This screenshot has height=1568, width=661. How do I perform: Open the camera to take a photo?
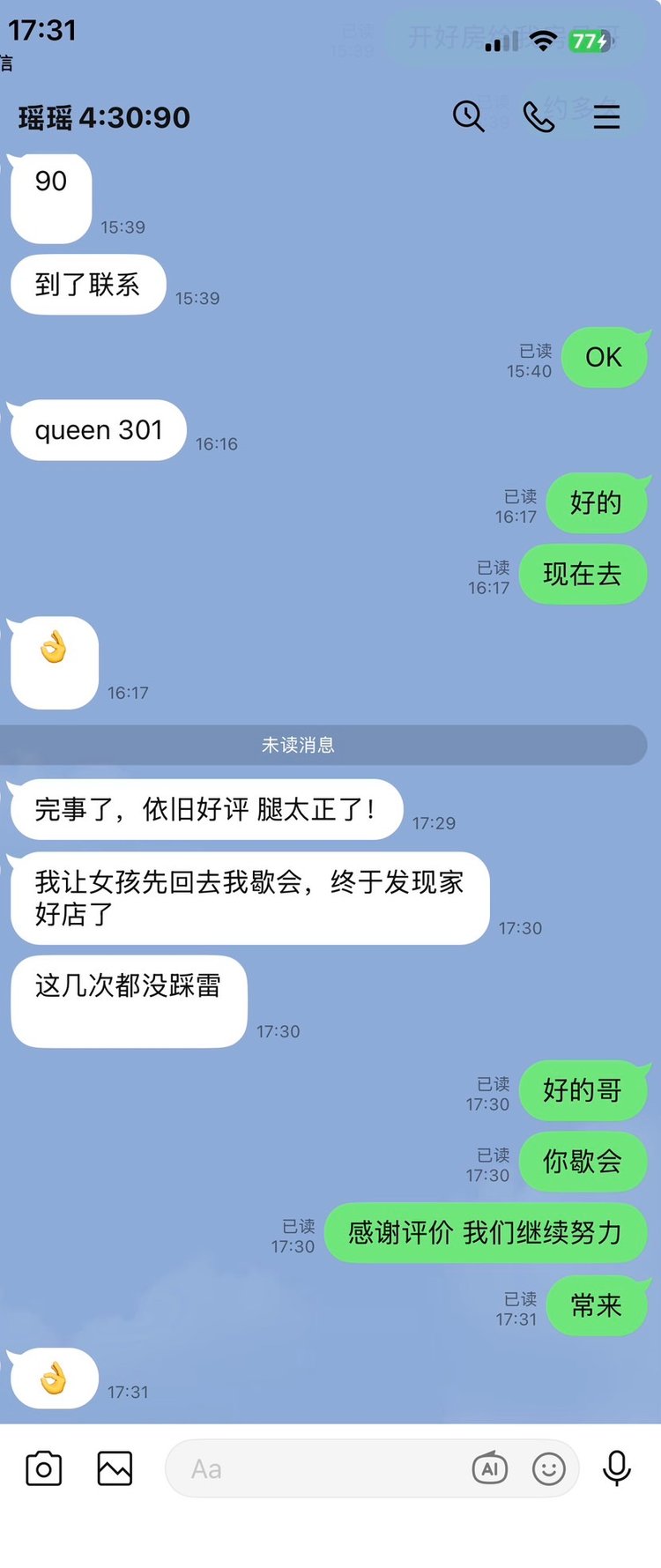(44, 1468)
